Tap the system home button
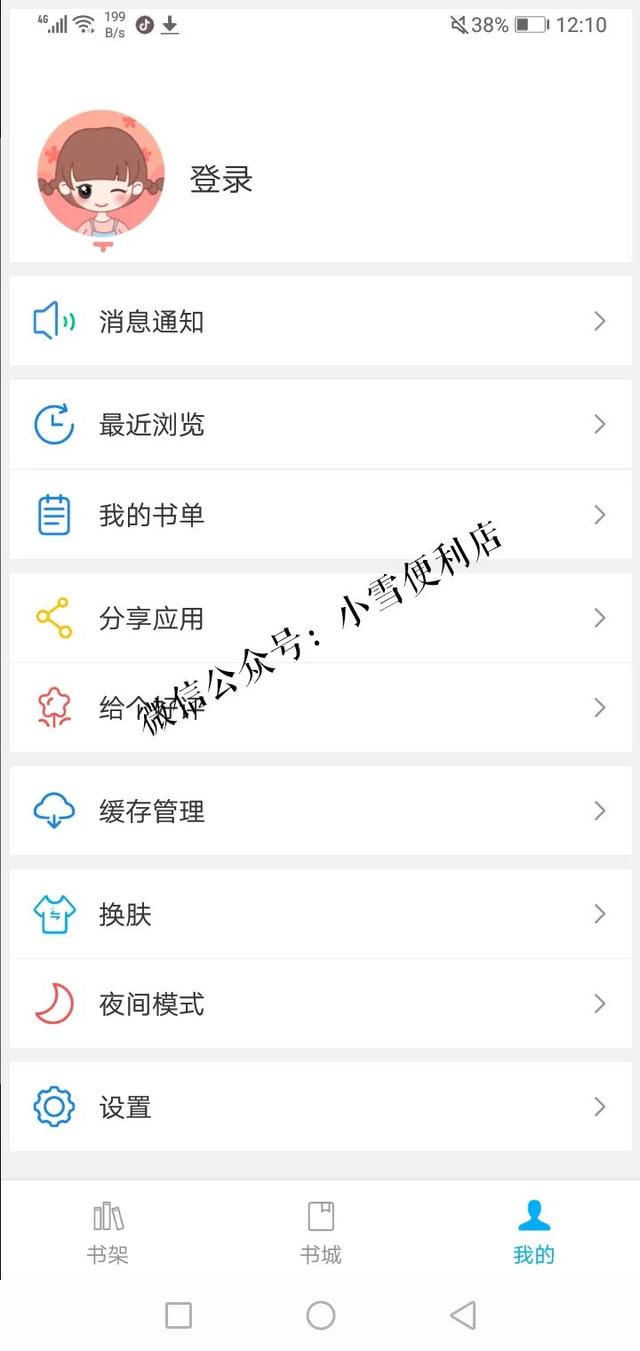640x1351 pixels. pos(320,1315)
